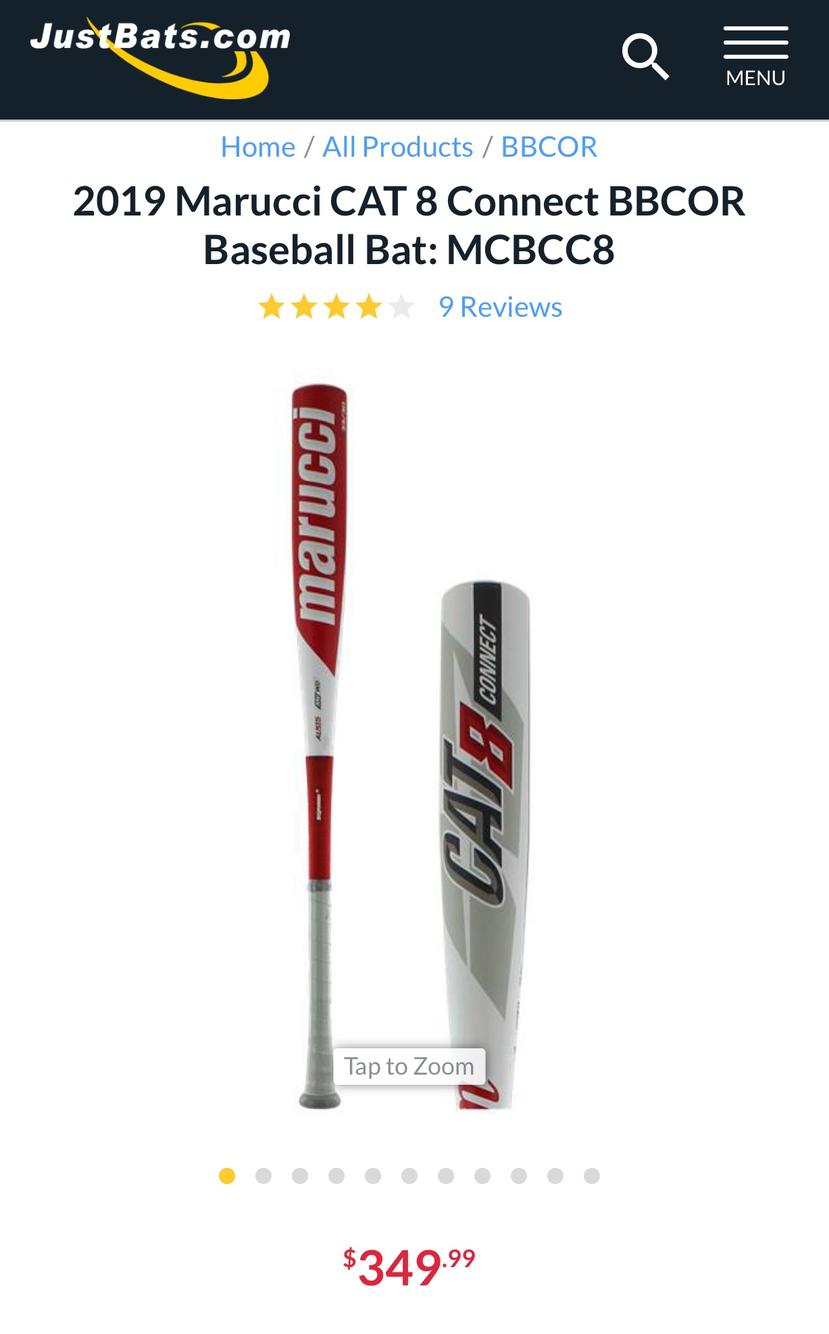
Task: Tap to Zoom the bat image
Action: point(409,1066)
